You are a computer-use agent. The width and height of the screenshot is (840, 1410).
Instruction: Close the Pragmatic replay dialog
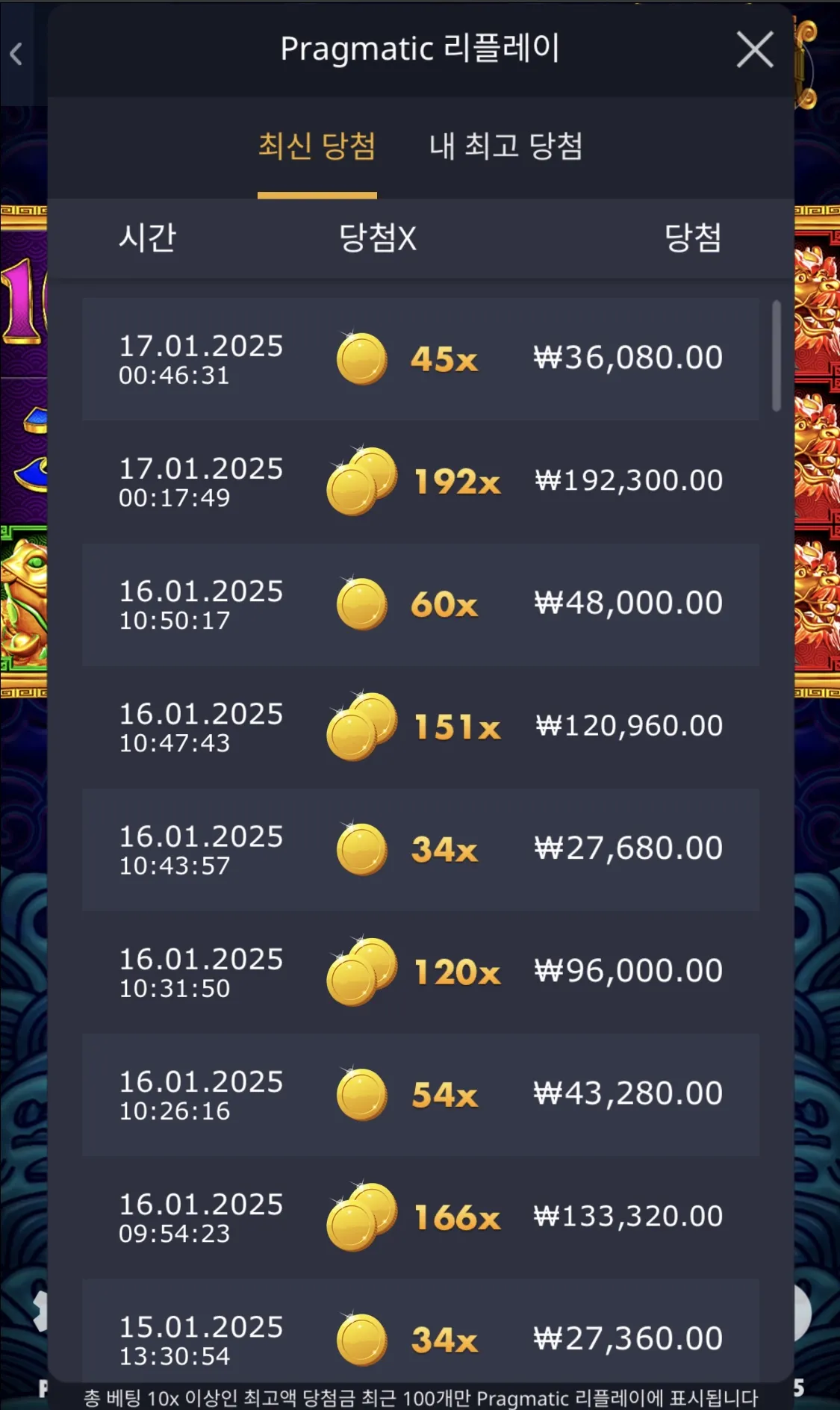(754, 50)
